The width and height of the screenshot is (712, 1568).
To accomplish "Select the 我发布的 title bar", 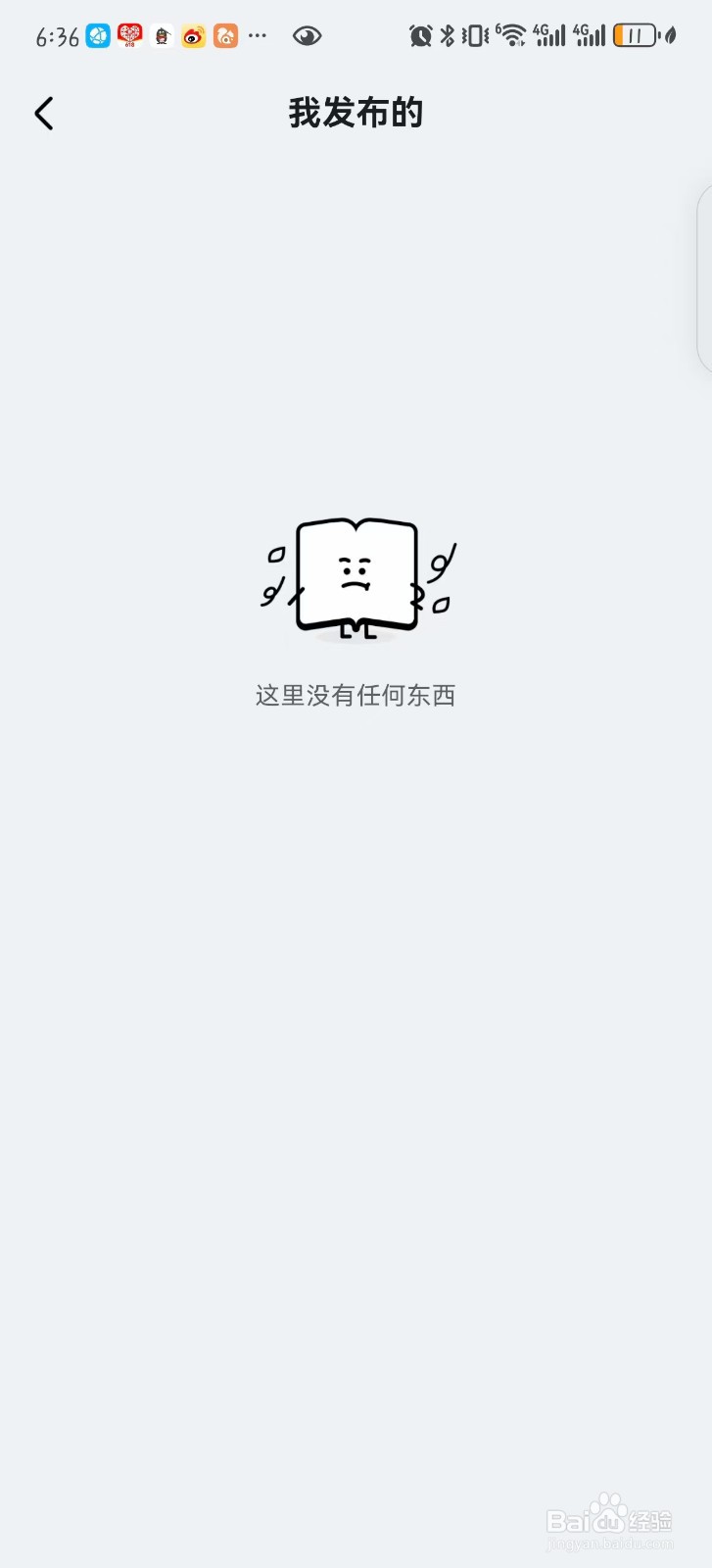I will 356,113.
